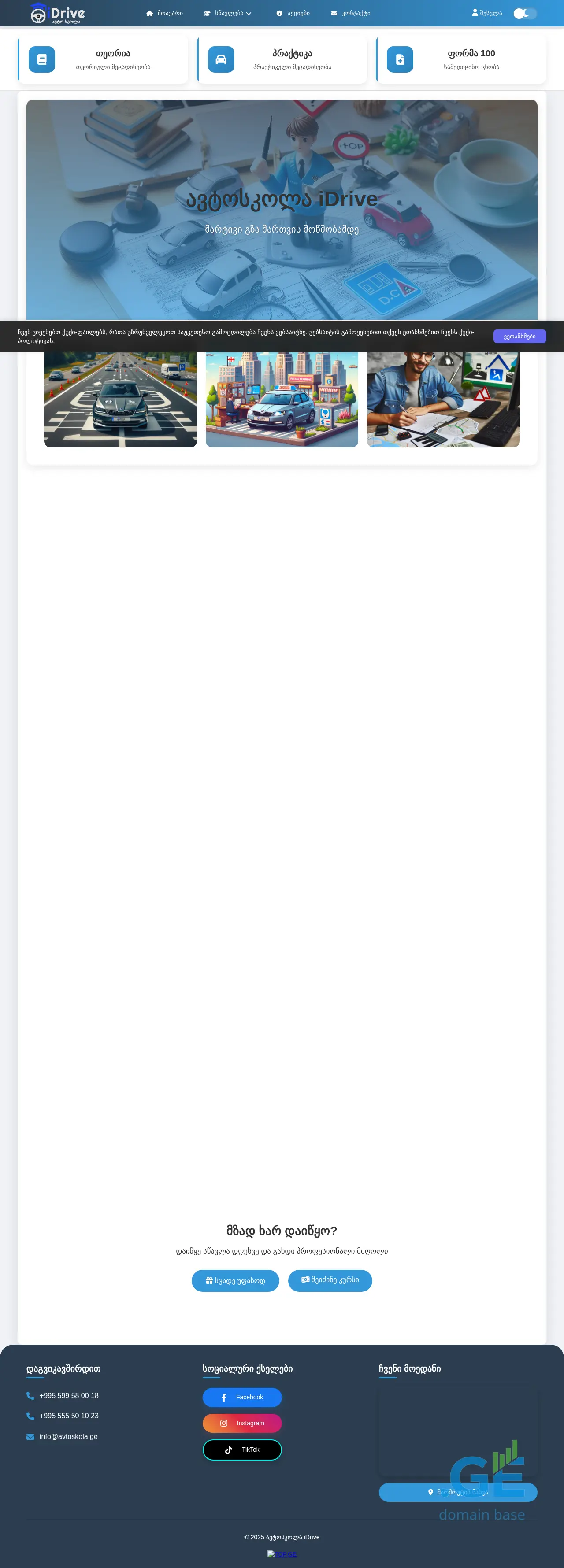
Task: Toggle the dark mode switch
Action: [524, 13]
